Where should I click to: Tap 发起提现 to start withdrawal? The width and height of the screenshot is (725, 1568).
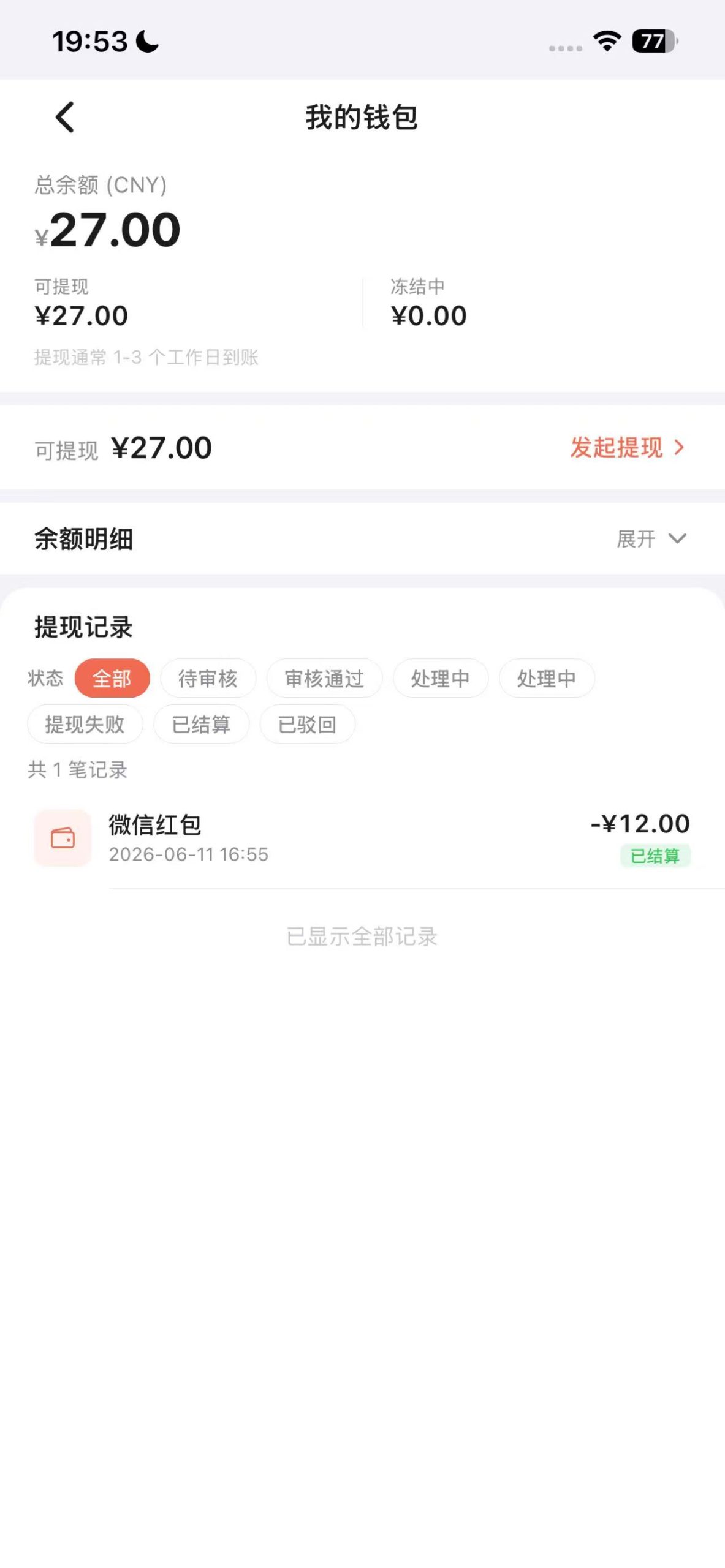click(628, 448)
